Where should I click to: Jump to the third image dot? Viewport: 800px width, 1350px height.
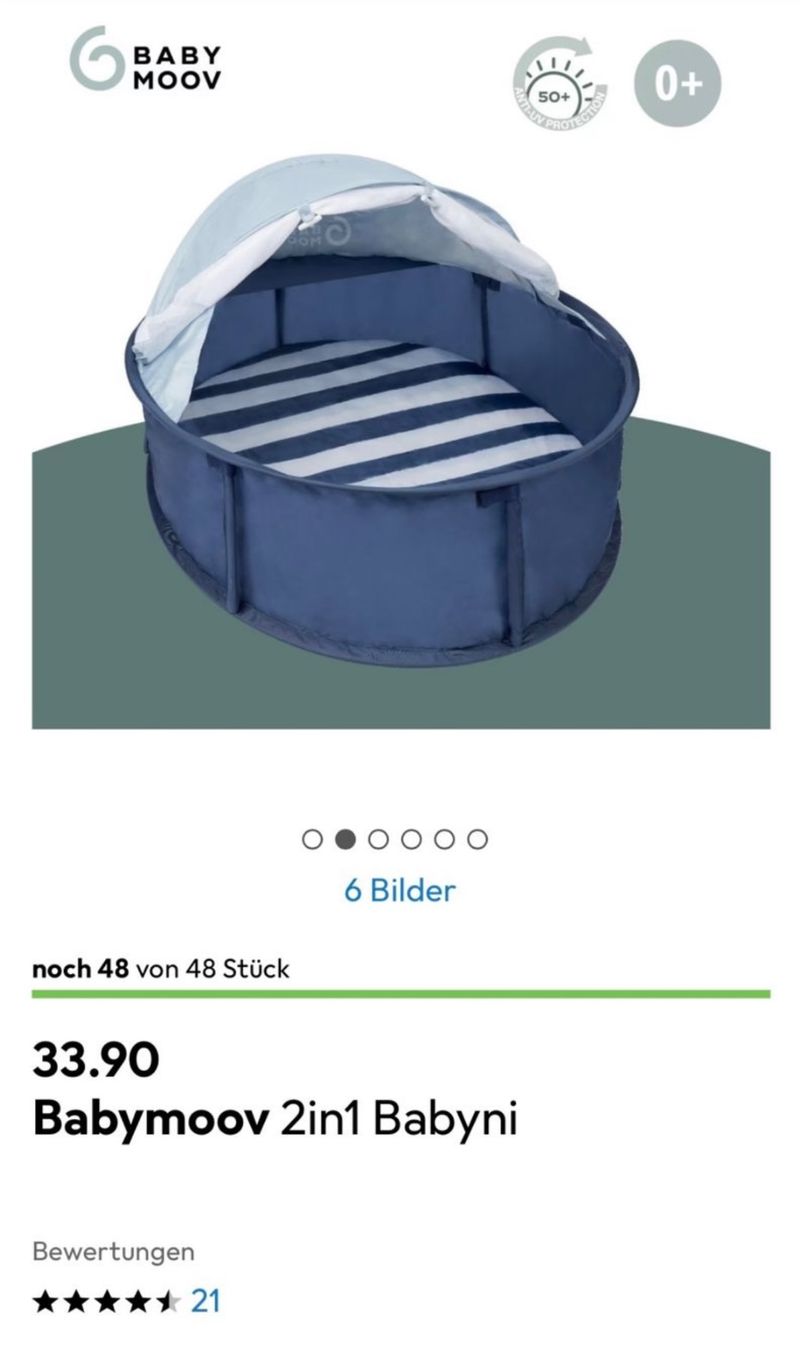point(379,839)
